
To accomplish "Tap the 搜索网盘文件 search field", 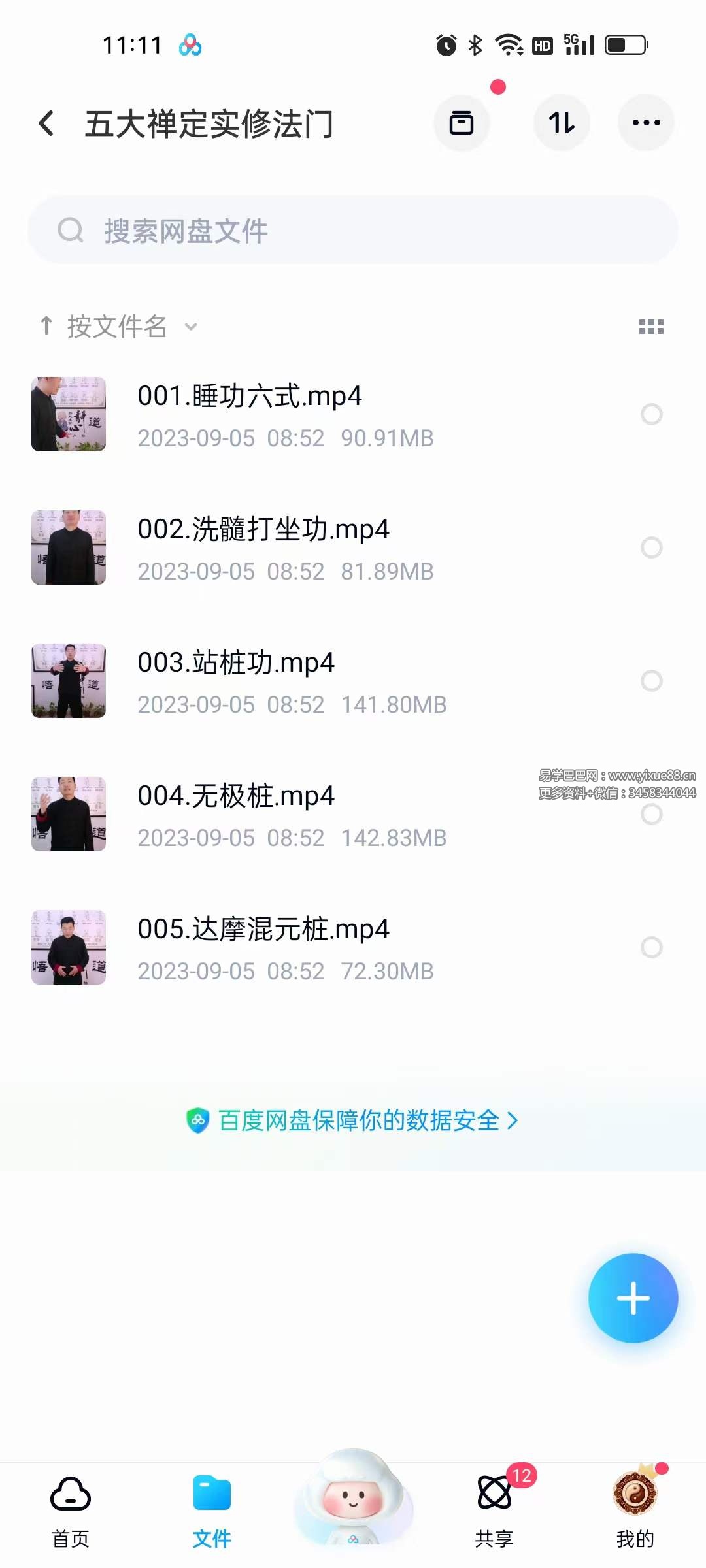I will [353, 230].
